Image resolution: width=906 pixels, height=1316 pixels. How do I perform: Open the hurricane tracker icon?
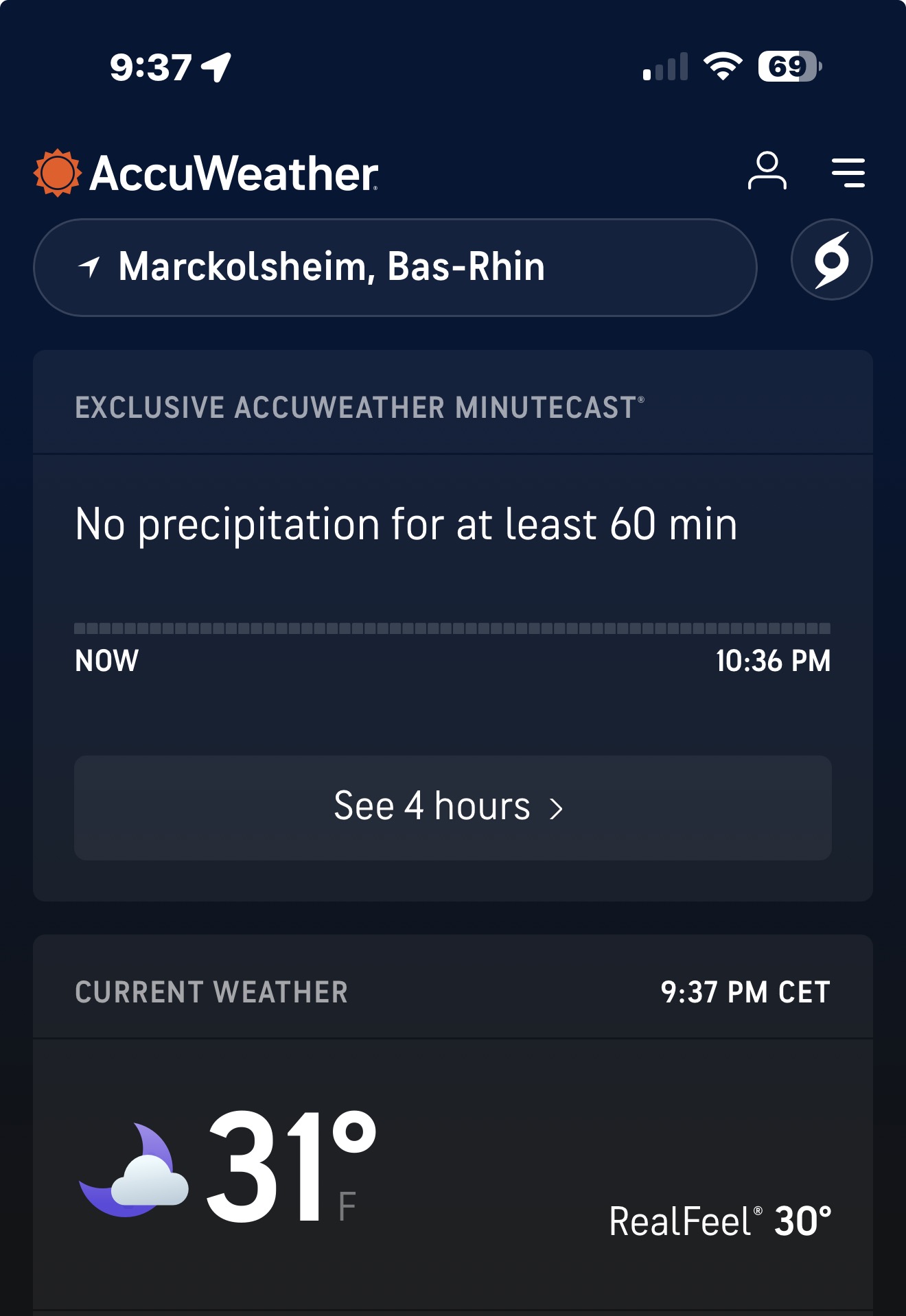[831, 260]
